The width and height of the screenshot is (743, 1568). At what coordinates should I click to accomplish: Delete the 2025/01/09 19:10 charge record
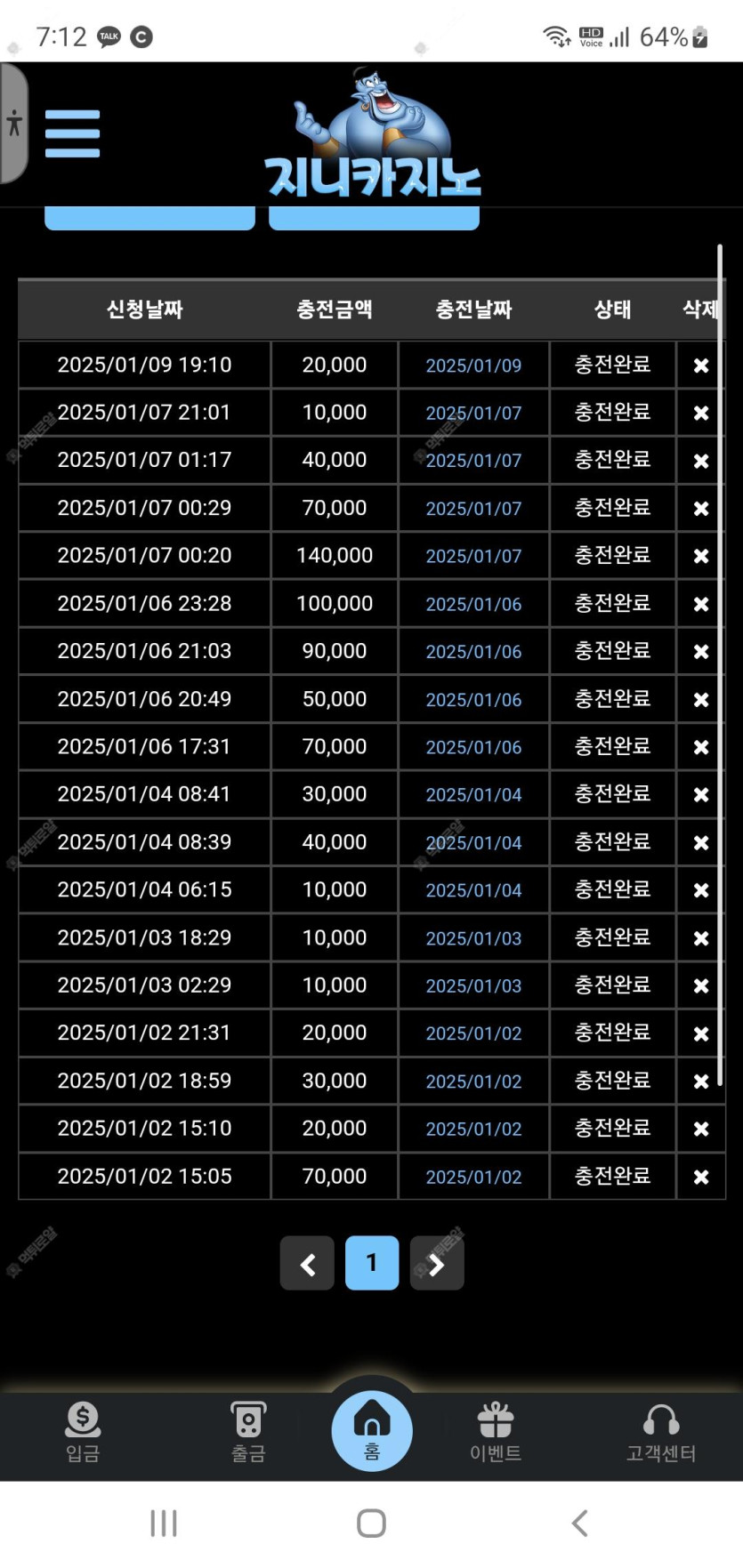(x=701, y=366)
